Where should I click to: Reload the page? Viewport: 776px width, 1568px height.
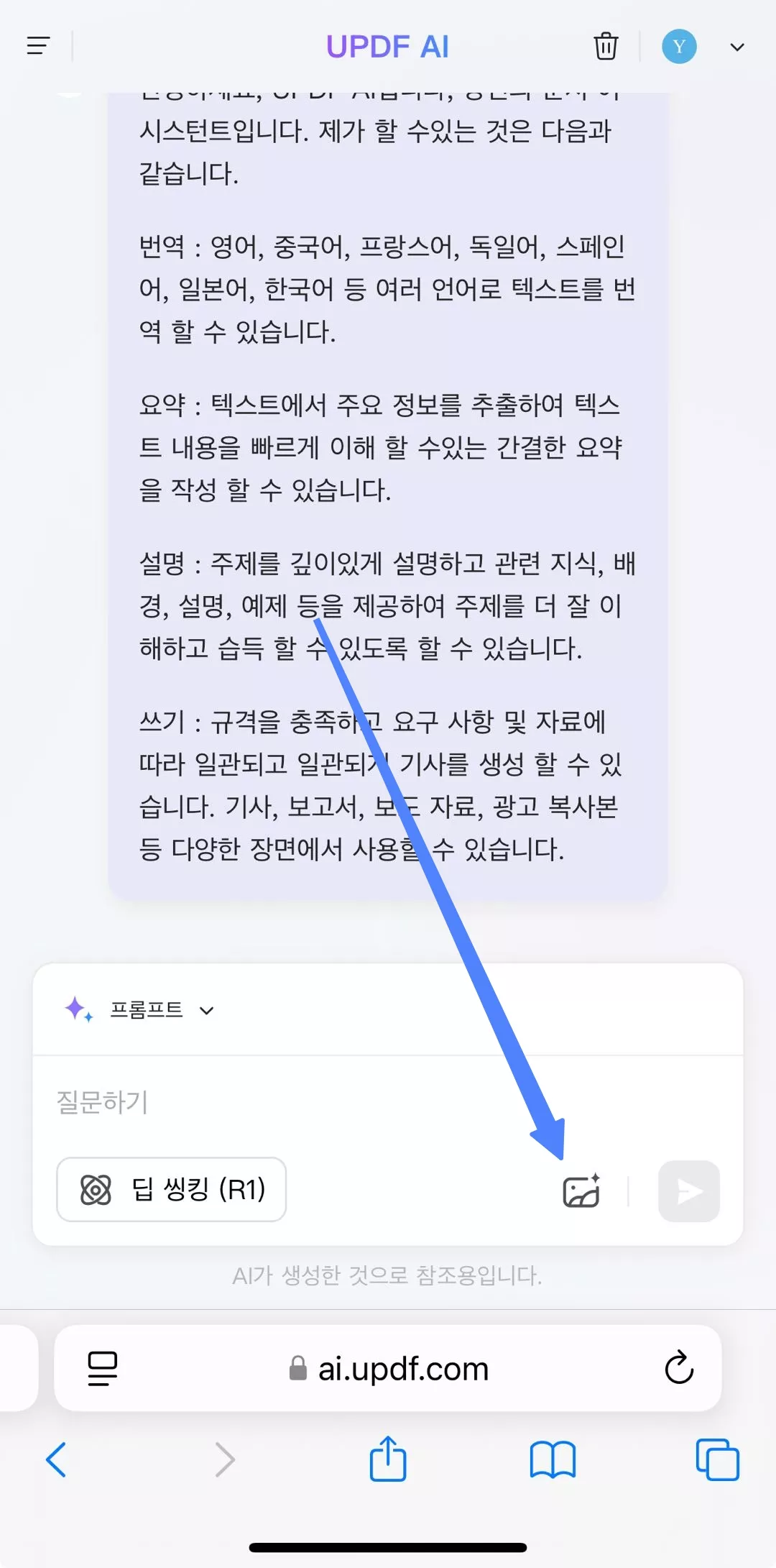(678, 1368)
